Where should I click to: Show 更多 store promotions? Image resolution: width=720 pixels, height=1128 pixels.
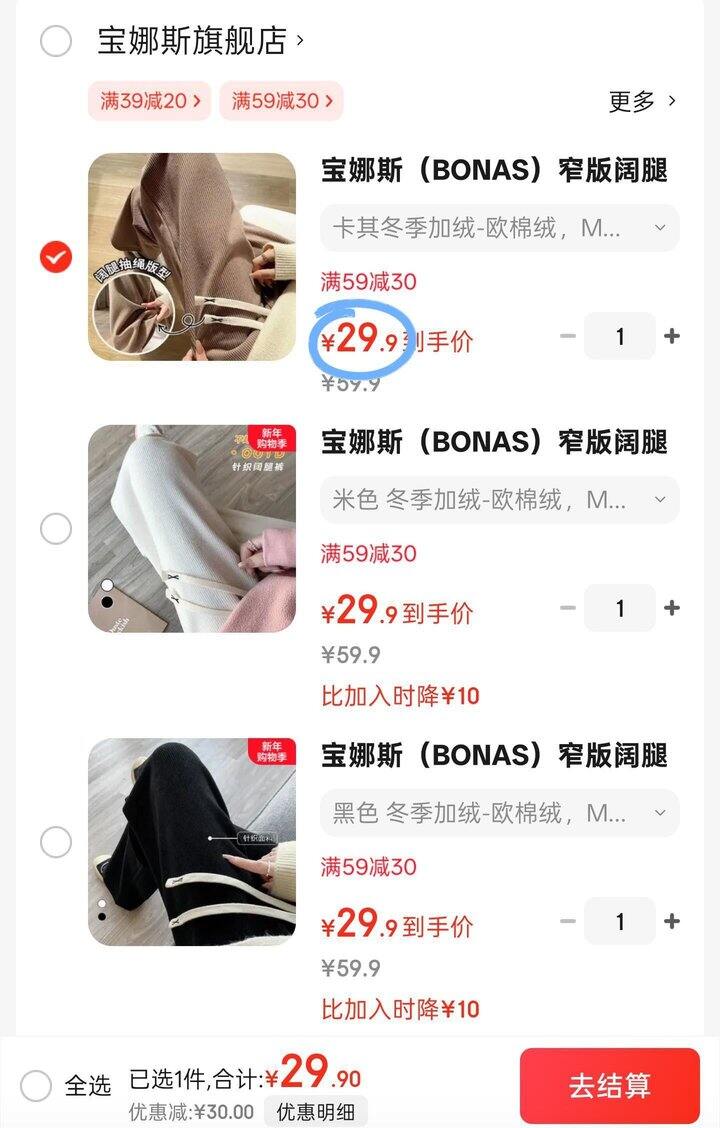[642, 101]
